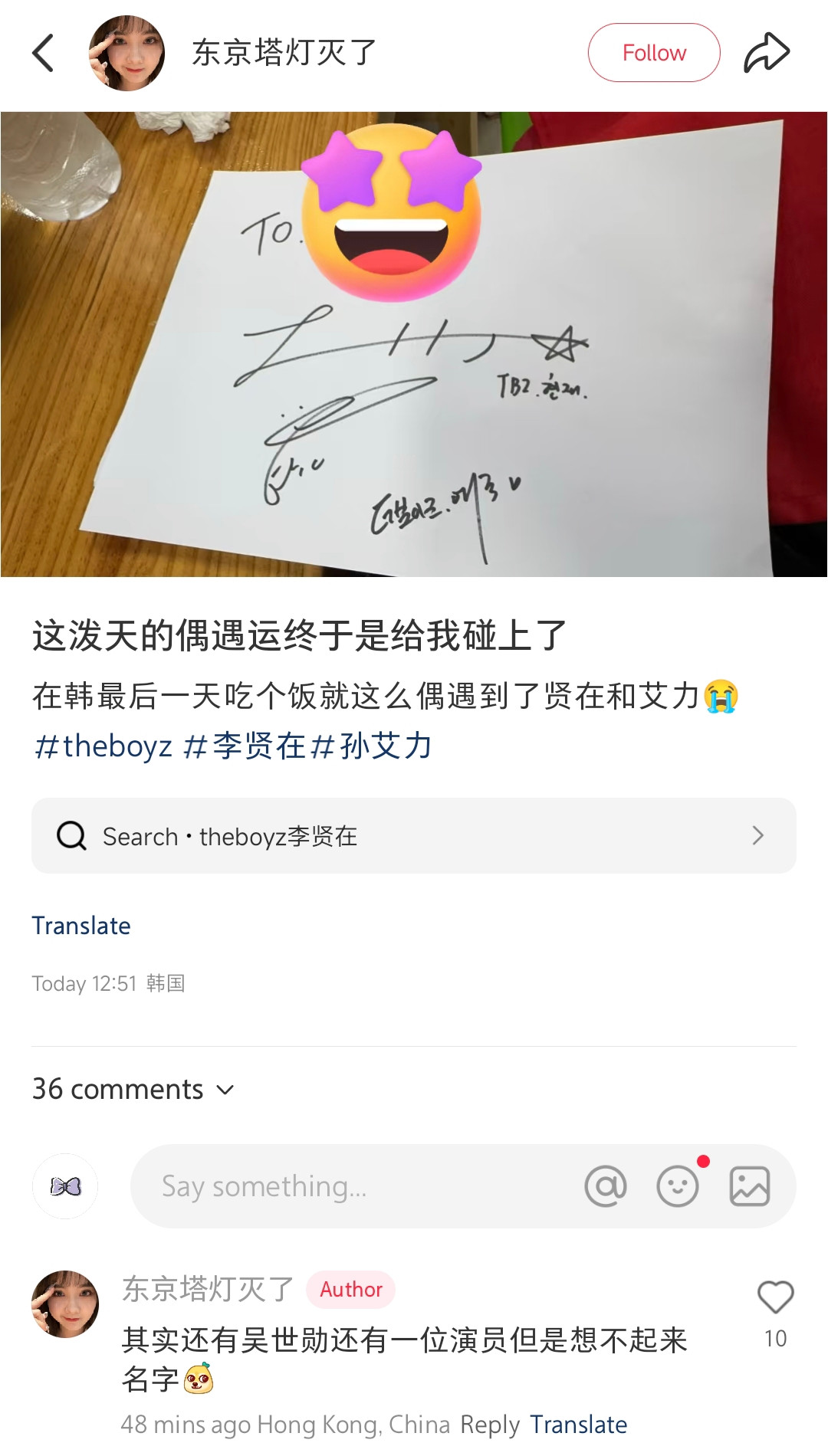This screenshot has width=828, height=1456.
Task: Open the #李贤在 hashtag
Action: point(245,746)
